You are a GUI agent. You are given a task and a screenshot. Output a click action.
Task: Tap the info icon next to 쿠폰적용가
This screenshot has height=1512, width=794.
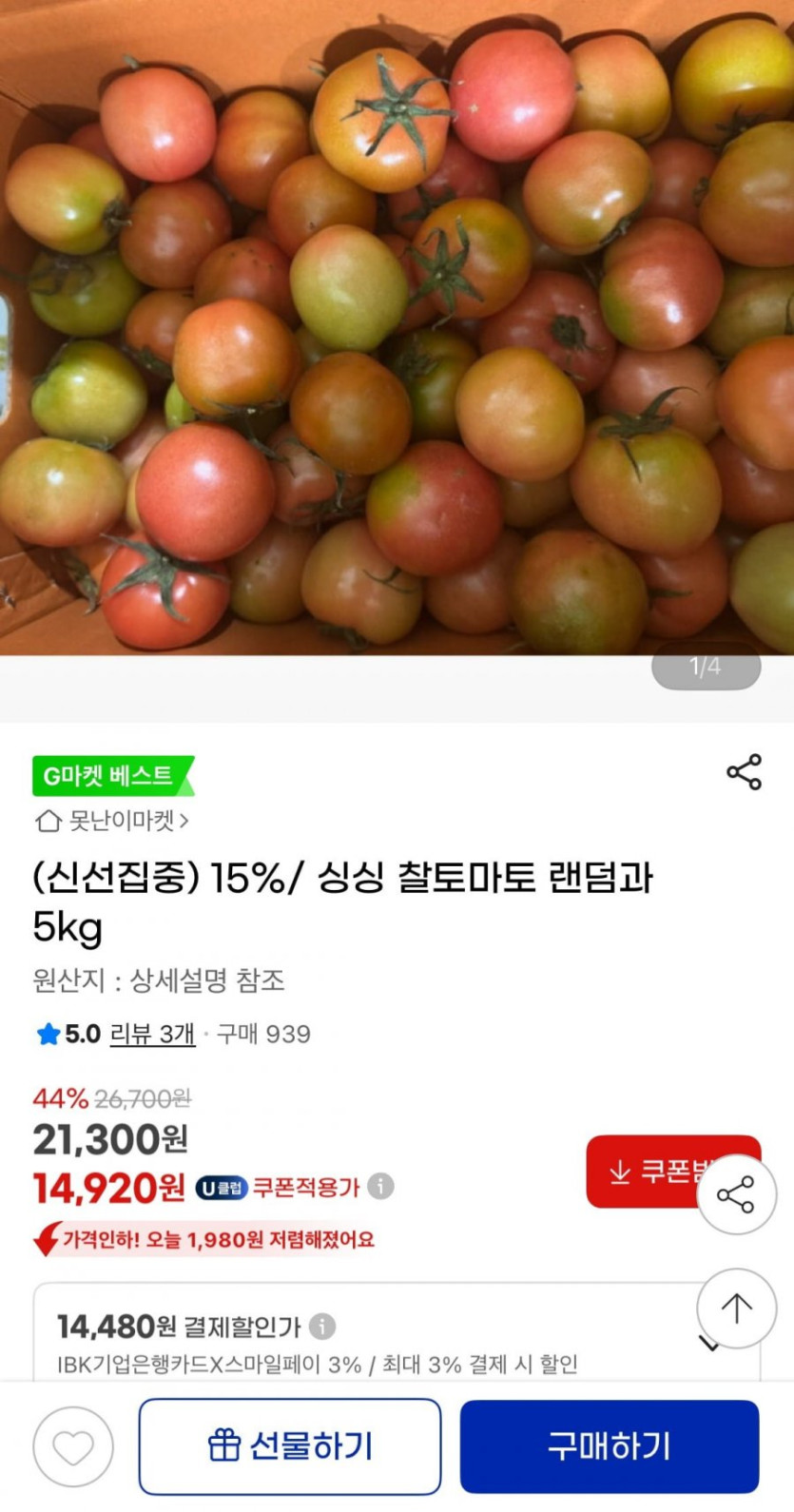pyautogui.click(x=380, y=1186)
